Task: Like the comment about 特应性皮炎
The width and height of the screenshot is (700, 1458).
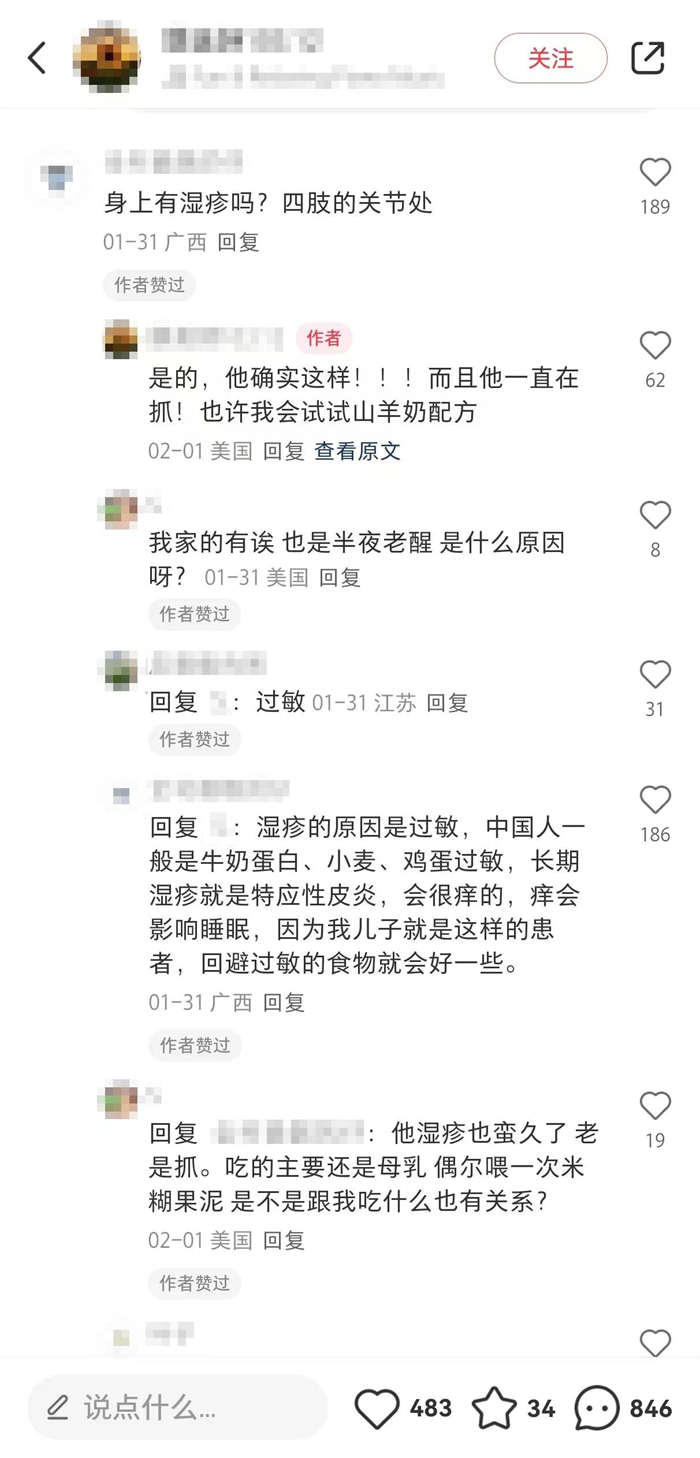Action: pyautogui.click(x=655, y=800)
